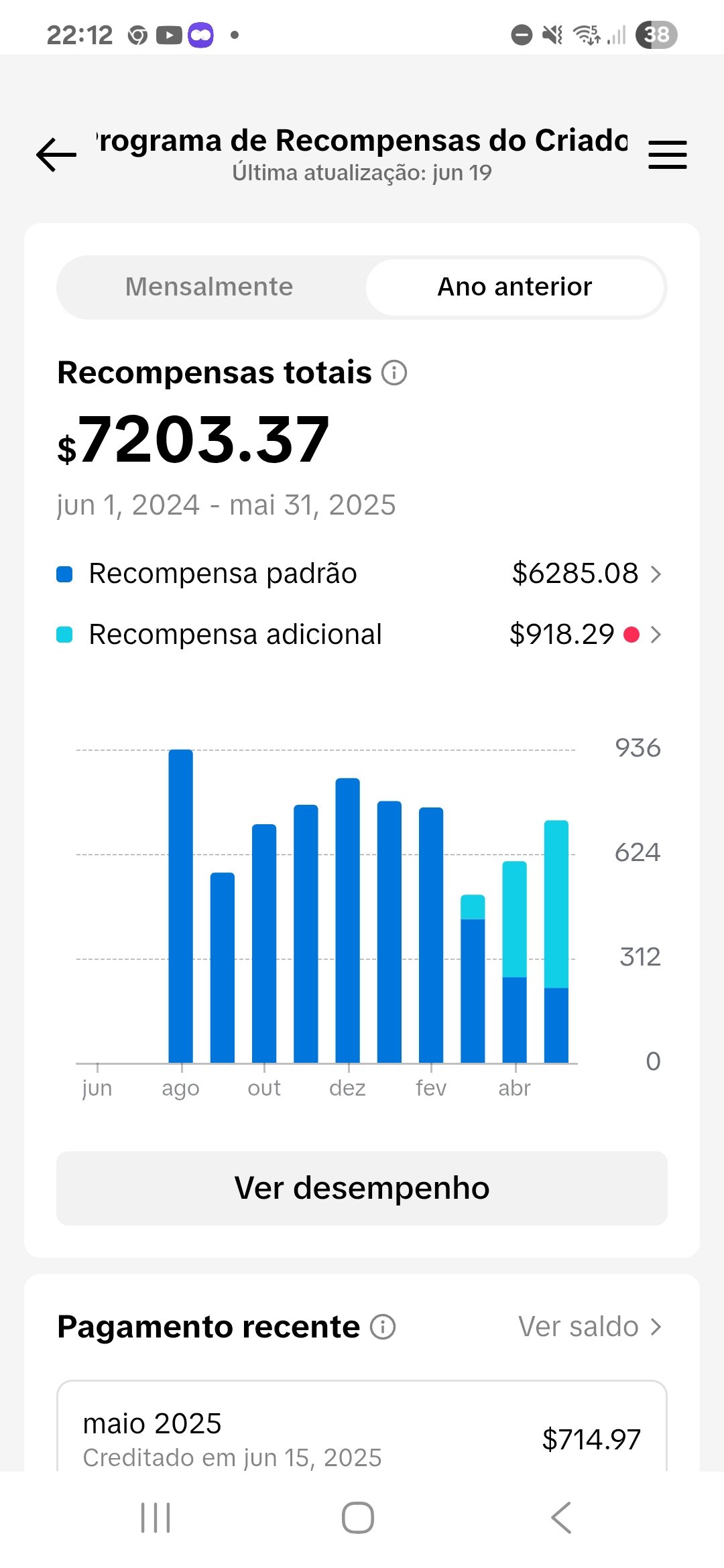Open recent apps from navigation bar
The height and width of the screenshot is (1568, 724).
[156, 1518]
